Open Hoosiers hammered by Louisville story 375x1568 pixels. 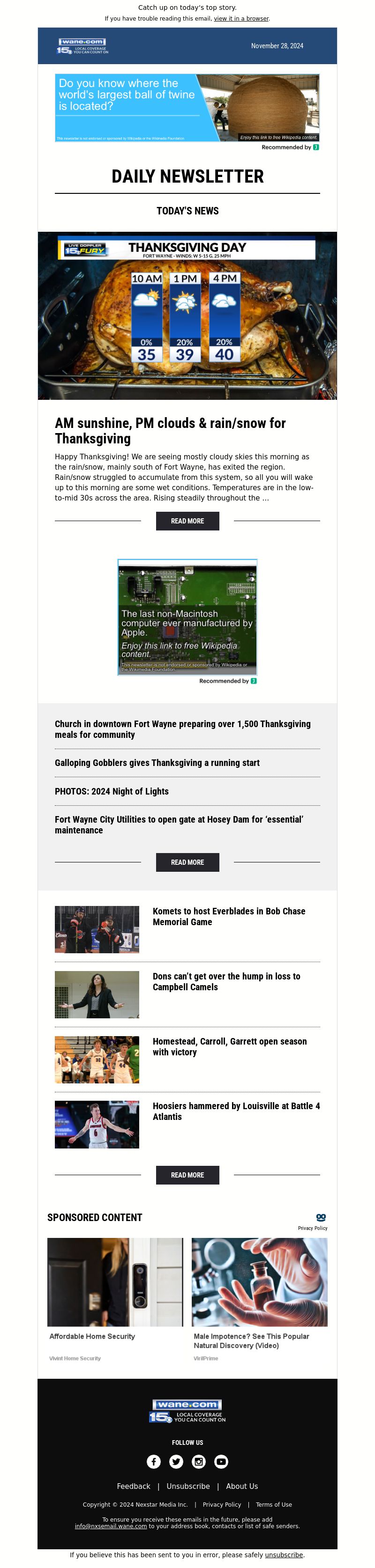click(x=235, y=1112)
